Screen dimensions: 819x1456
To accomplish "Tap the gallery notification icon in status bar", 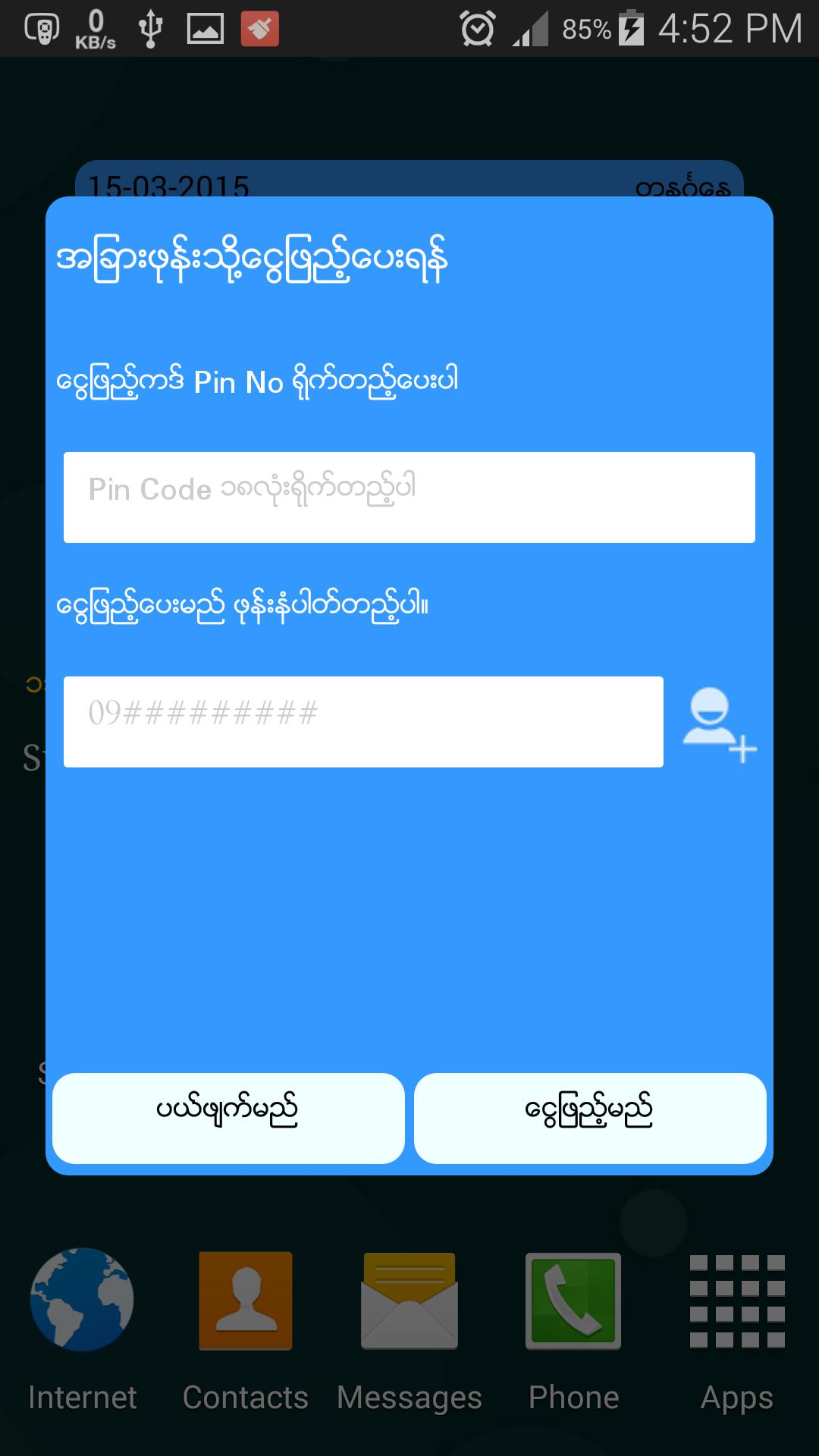I will click(x=204, y=29).
